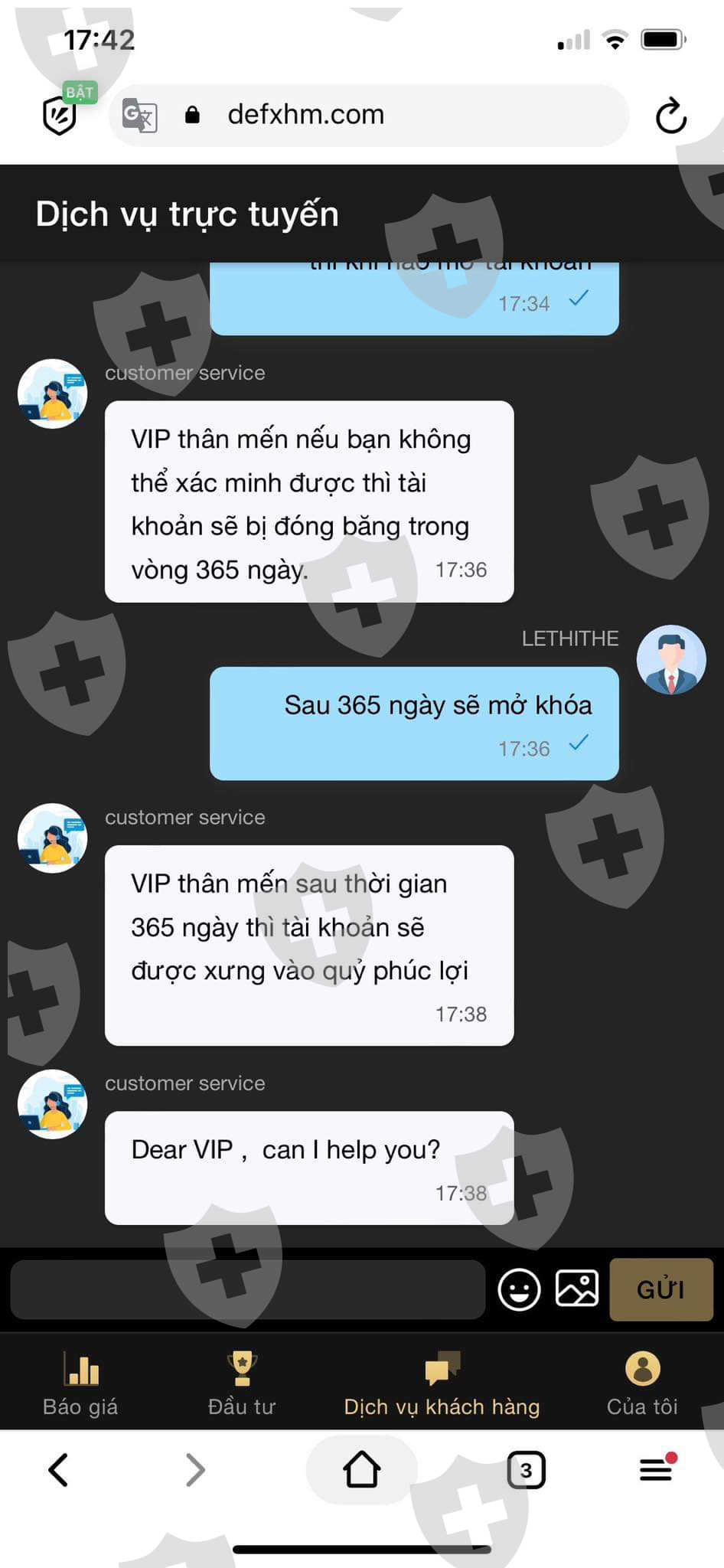Go to the Của tôi tab
724x1568 pixels.
pyautogui.click(x=642, y=1383)
